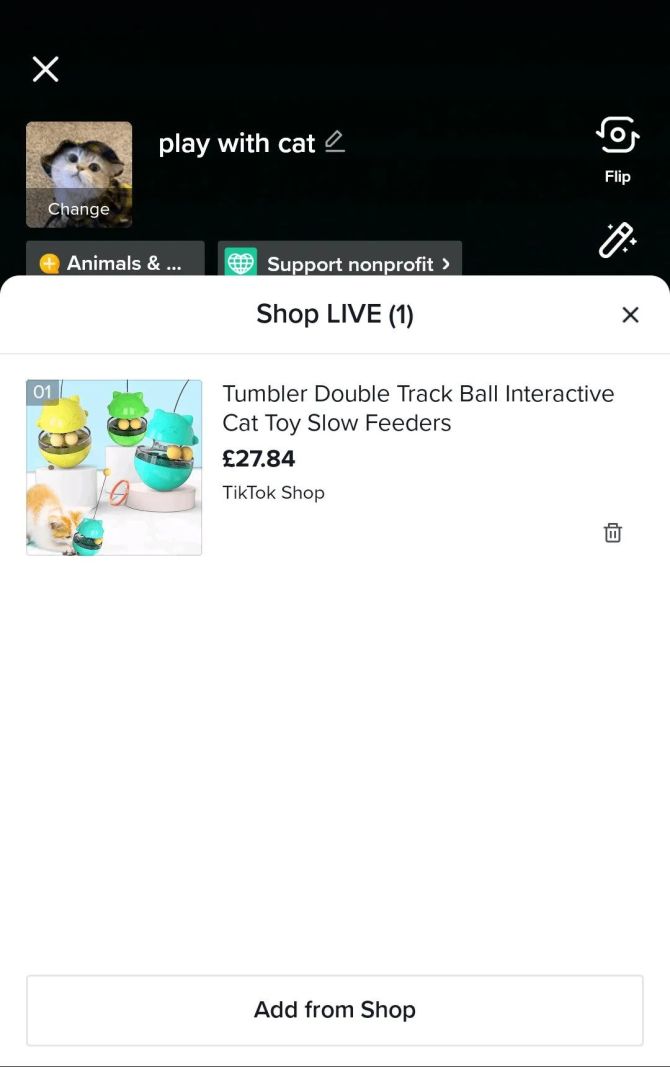The height and width of the screenshot is (1067, 670).
Task: Open Support nonprofit option
Action: click(340, 263)
